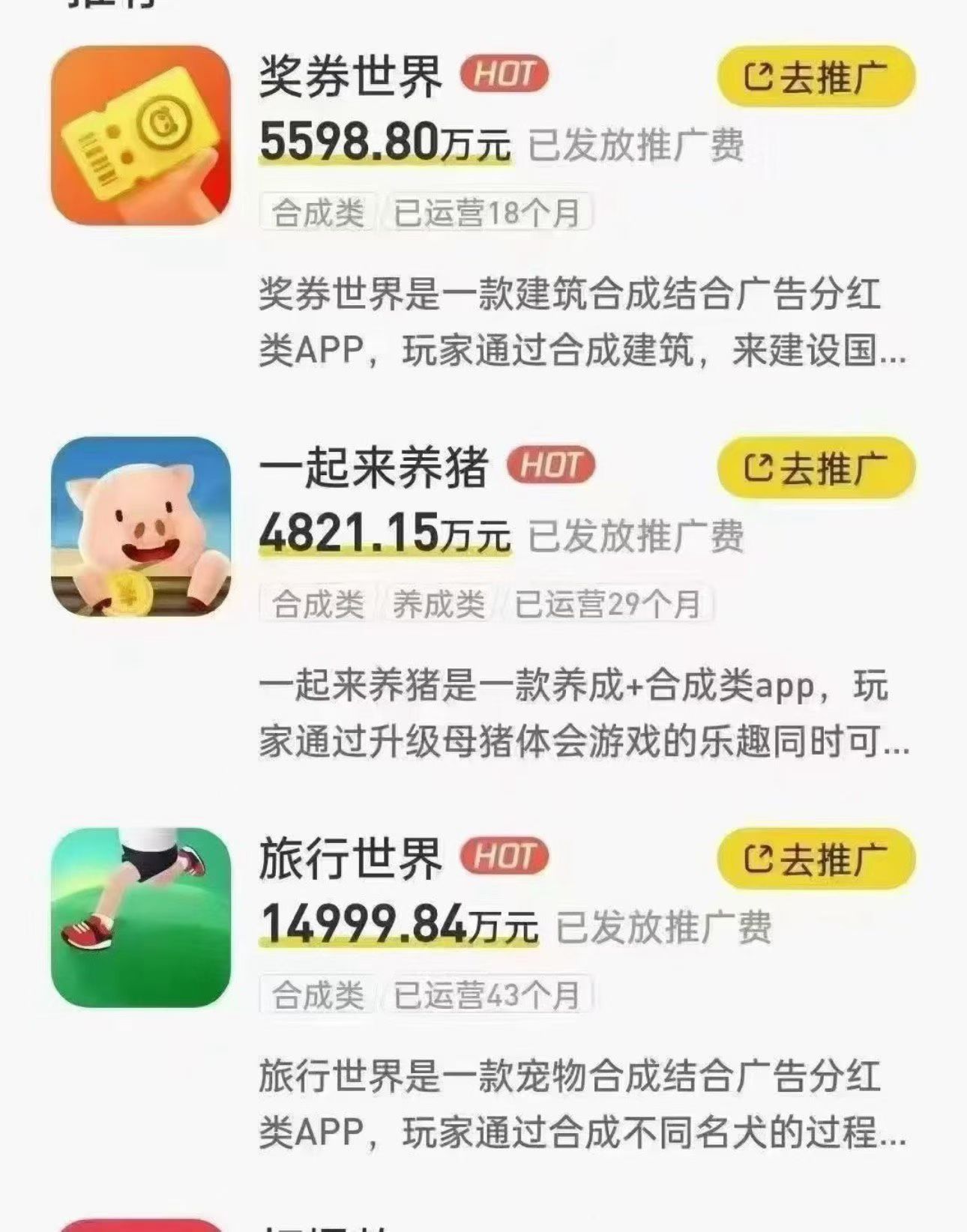
Task: Select the 旅行世界 running app icon
Action: coord(139,914)
